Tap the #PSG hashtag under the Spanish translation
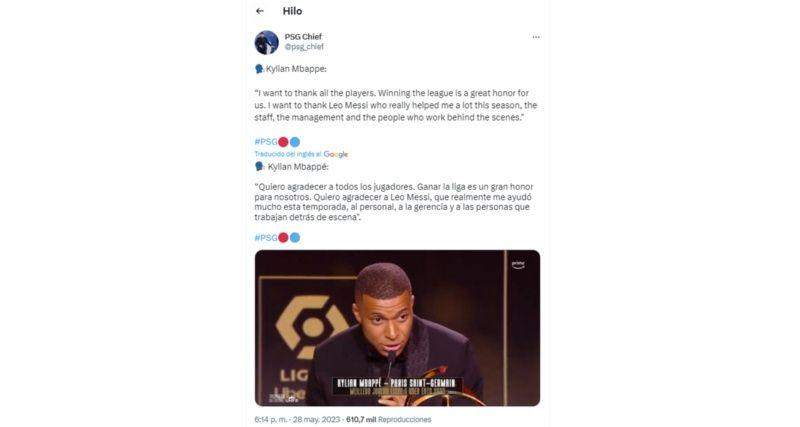The image size is (800, 427). coord(265,237)
